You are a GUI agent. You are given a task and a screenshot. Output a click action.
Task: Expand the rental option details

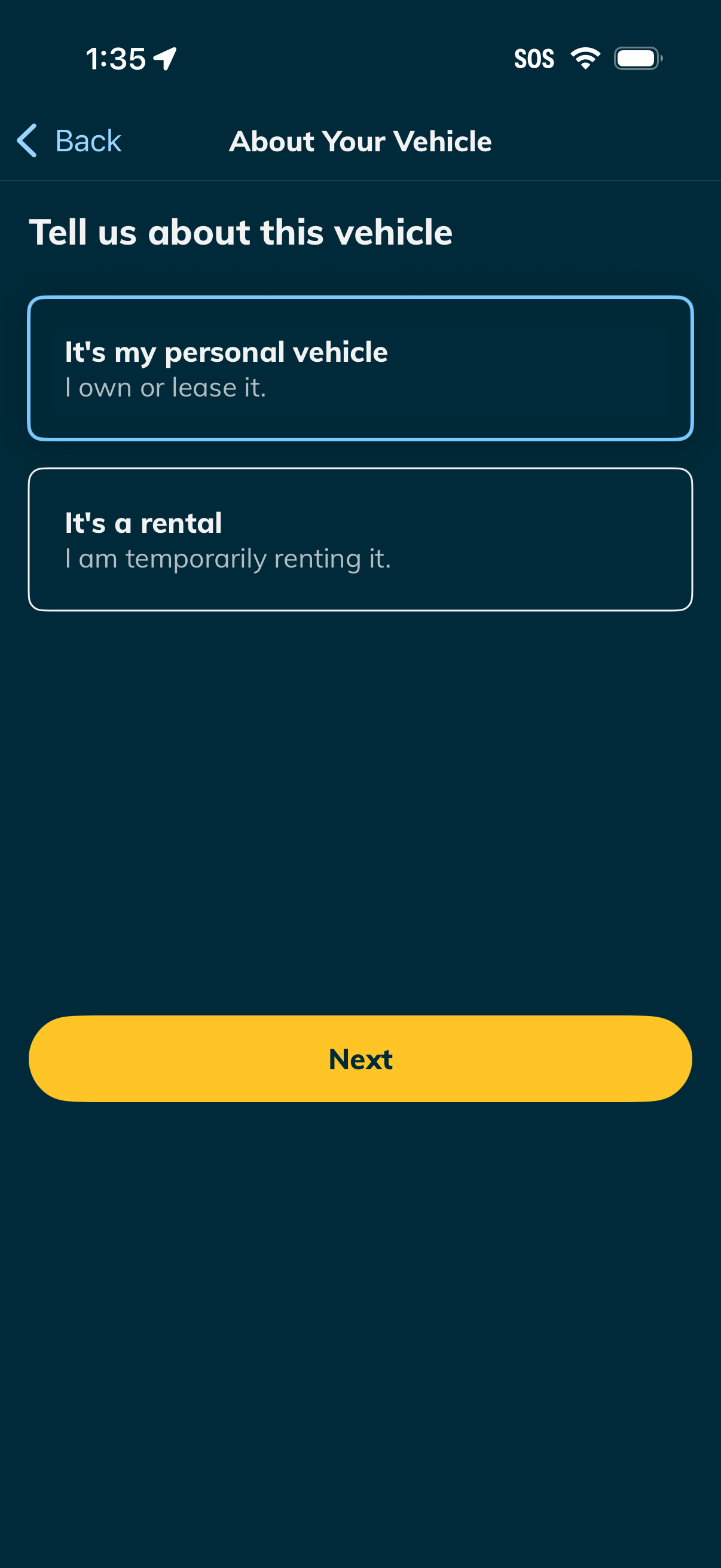point(360,538)
